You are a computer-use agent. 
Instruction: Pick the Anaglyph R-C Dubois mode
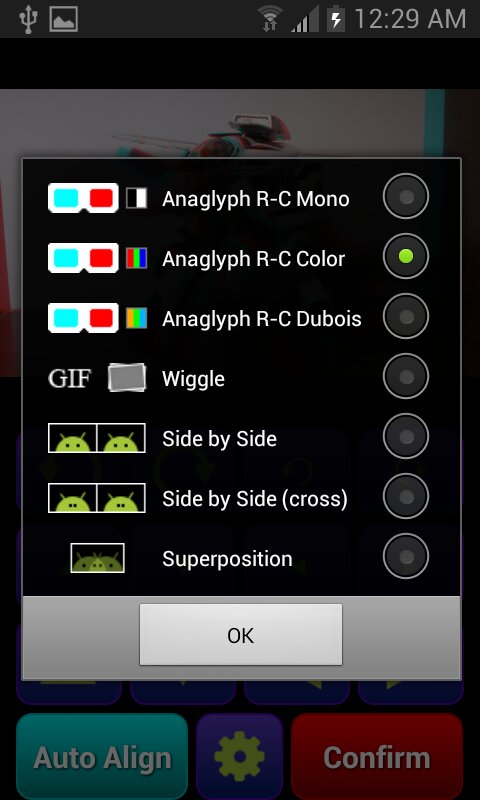click(x=241, y=317)
